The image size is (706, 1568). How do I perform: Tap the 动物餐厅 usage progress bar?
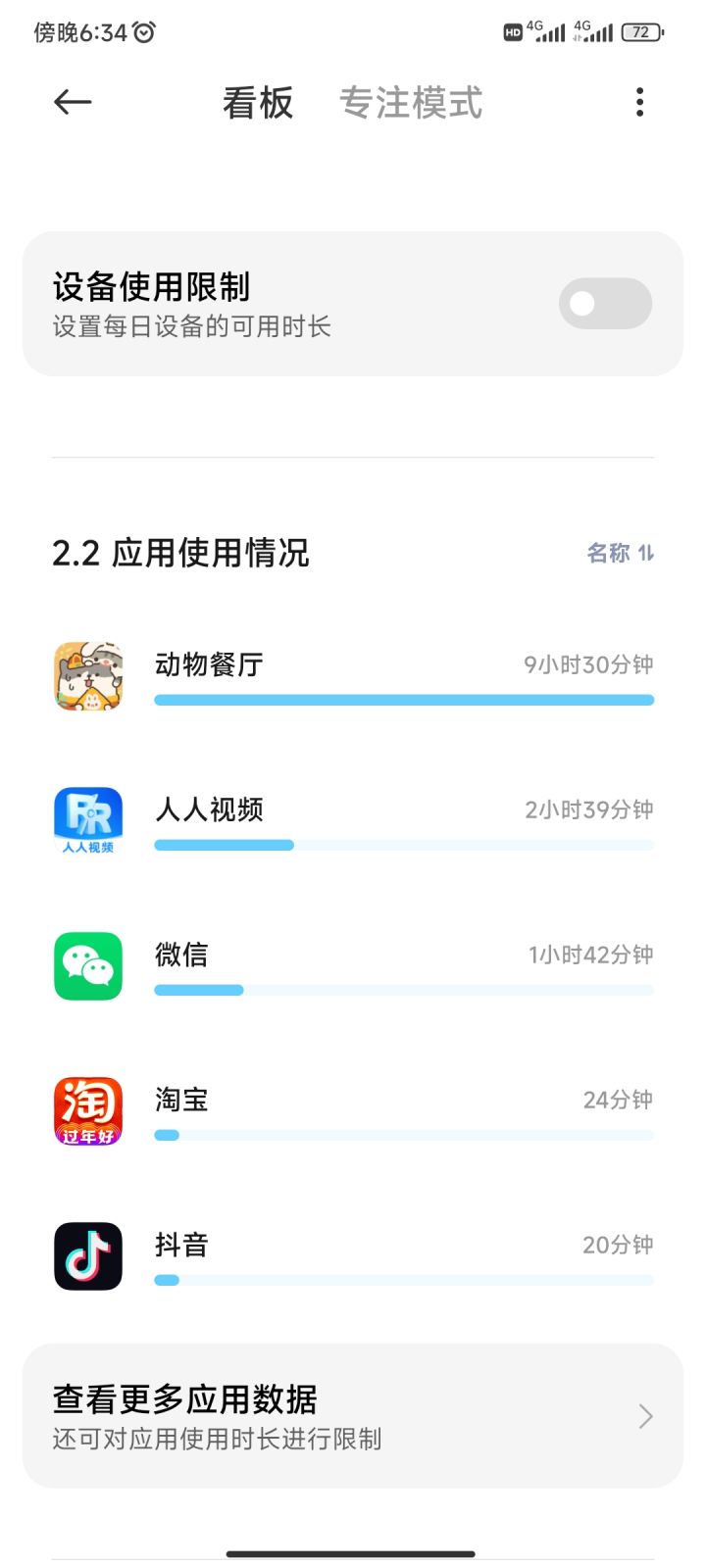(403, 700)
